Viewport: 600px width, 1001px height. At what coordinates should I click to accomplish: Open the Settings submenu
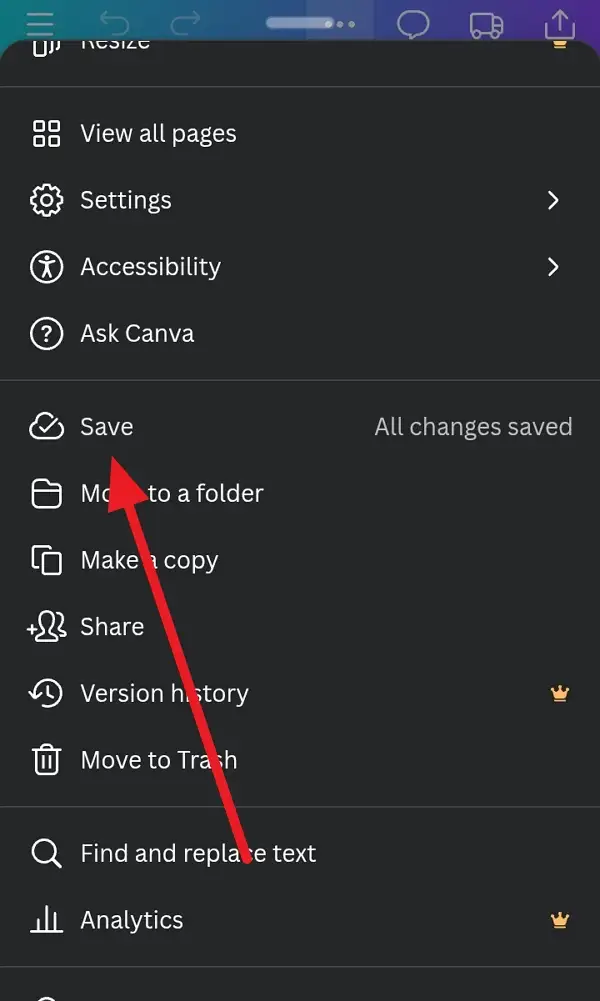pyautogui.click(x=300, y=200)
